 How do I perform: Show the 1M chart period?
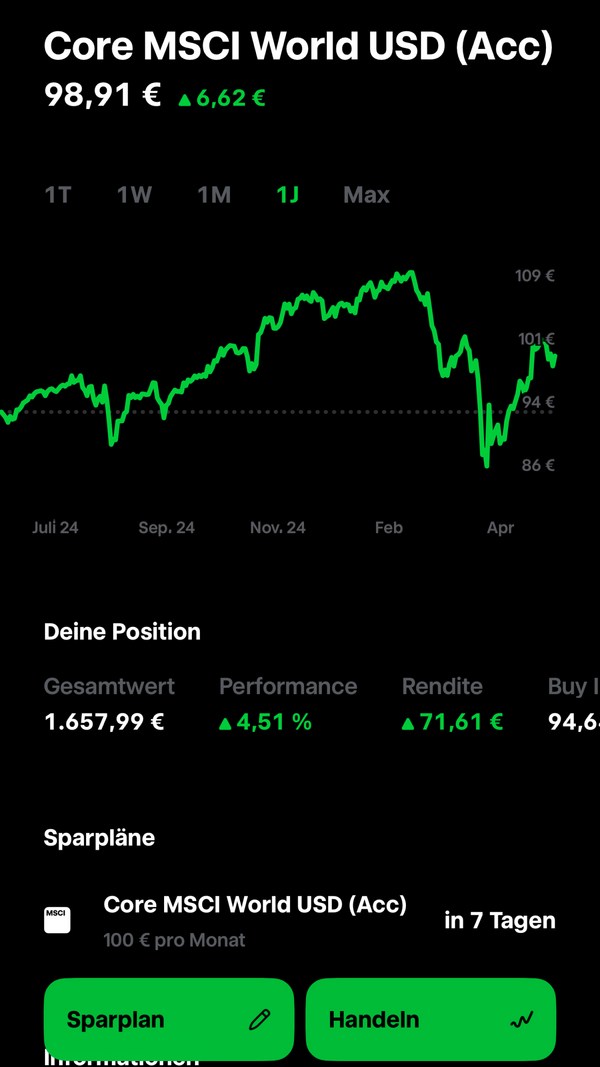tap(214, 195)
